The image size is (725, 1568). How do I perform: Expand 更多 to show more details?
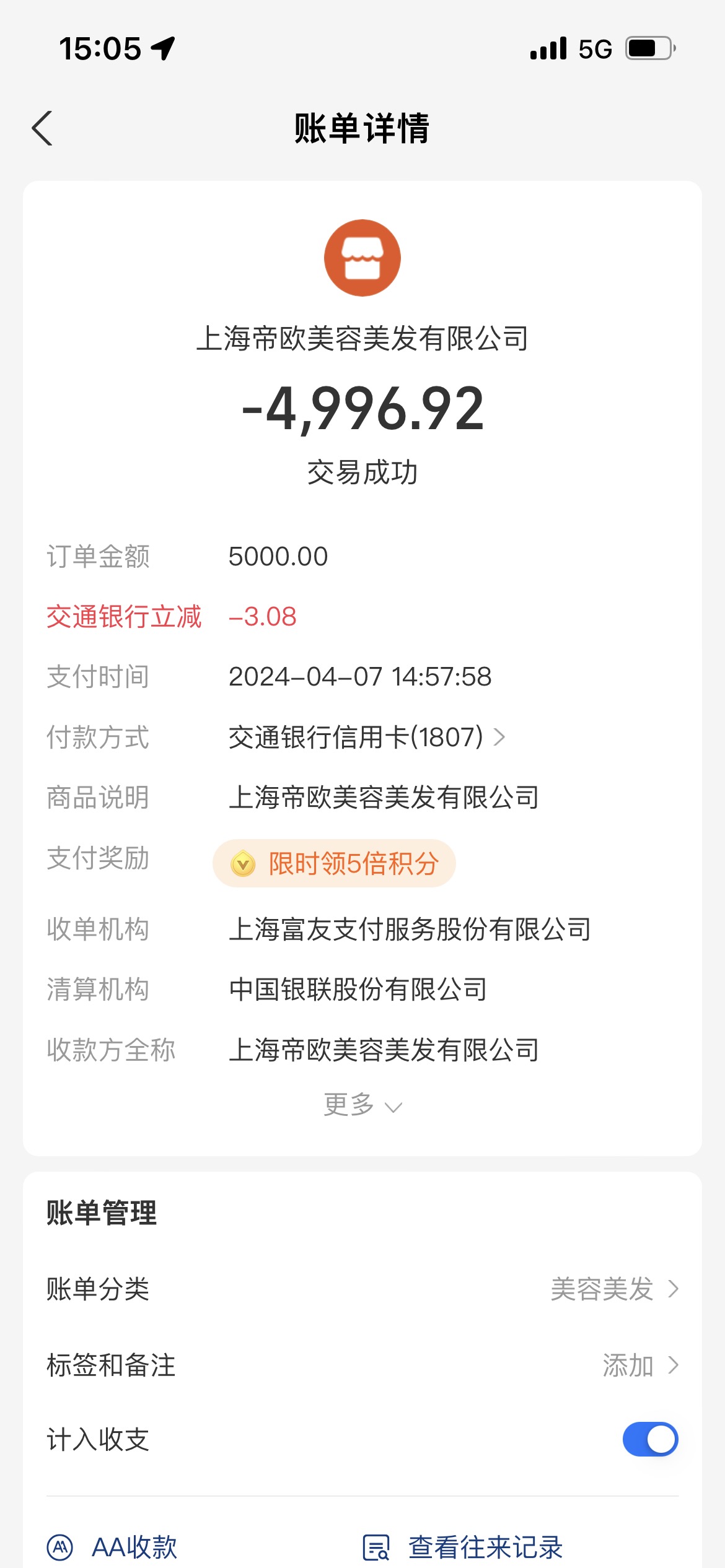362,1105
